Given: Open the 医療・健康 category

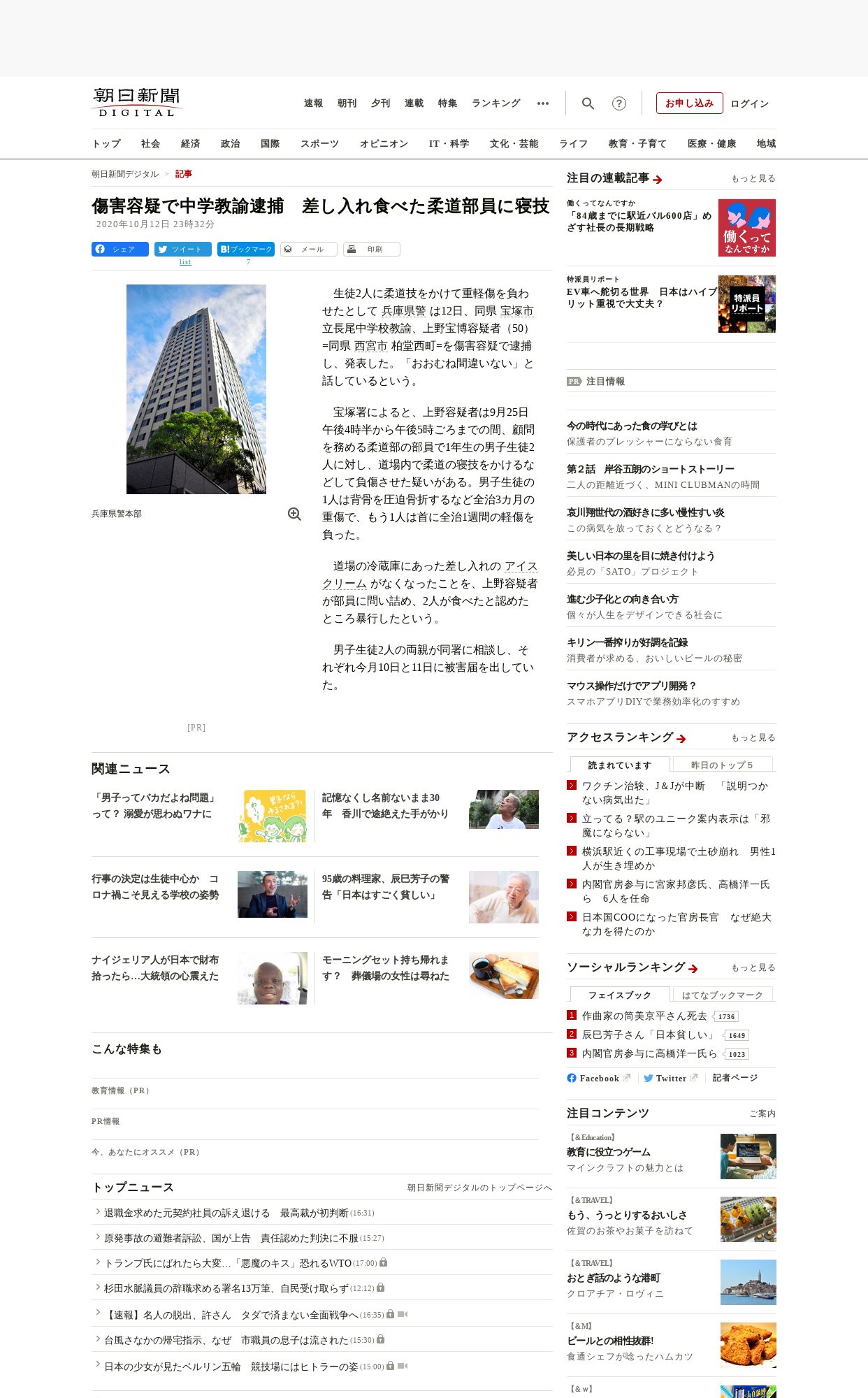Looking at the screenshot, I should 711,143.
